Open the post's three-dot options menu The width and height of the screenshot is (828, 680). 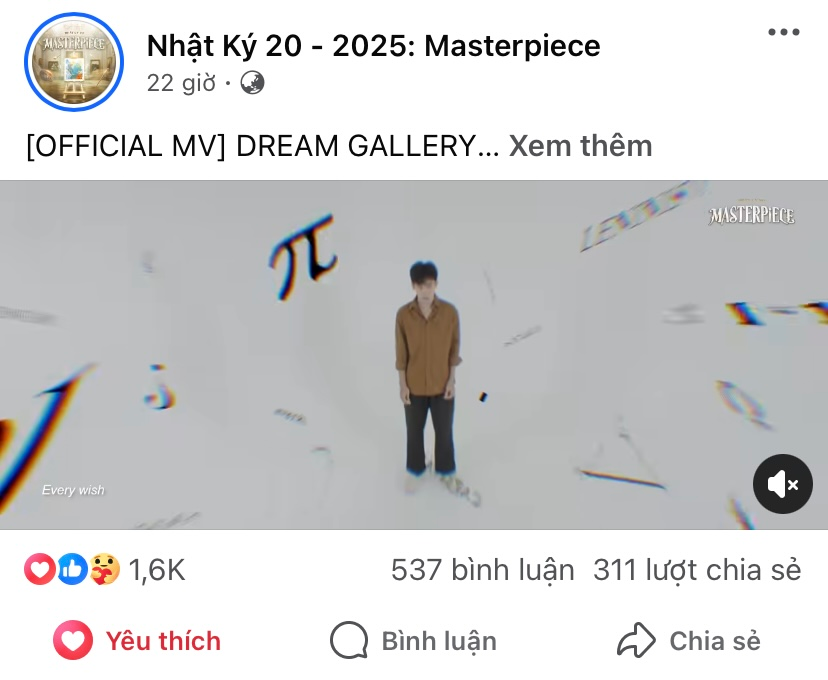pyautogui.click(x=783, y=33)
